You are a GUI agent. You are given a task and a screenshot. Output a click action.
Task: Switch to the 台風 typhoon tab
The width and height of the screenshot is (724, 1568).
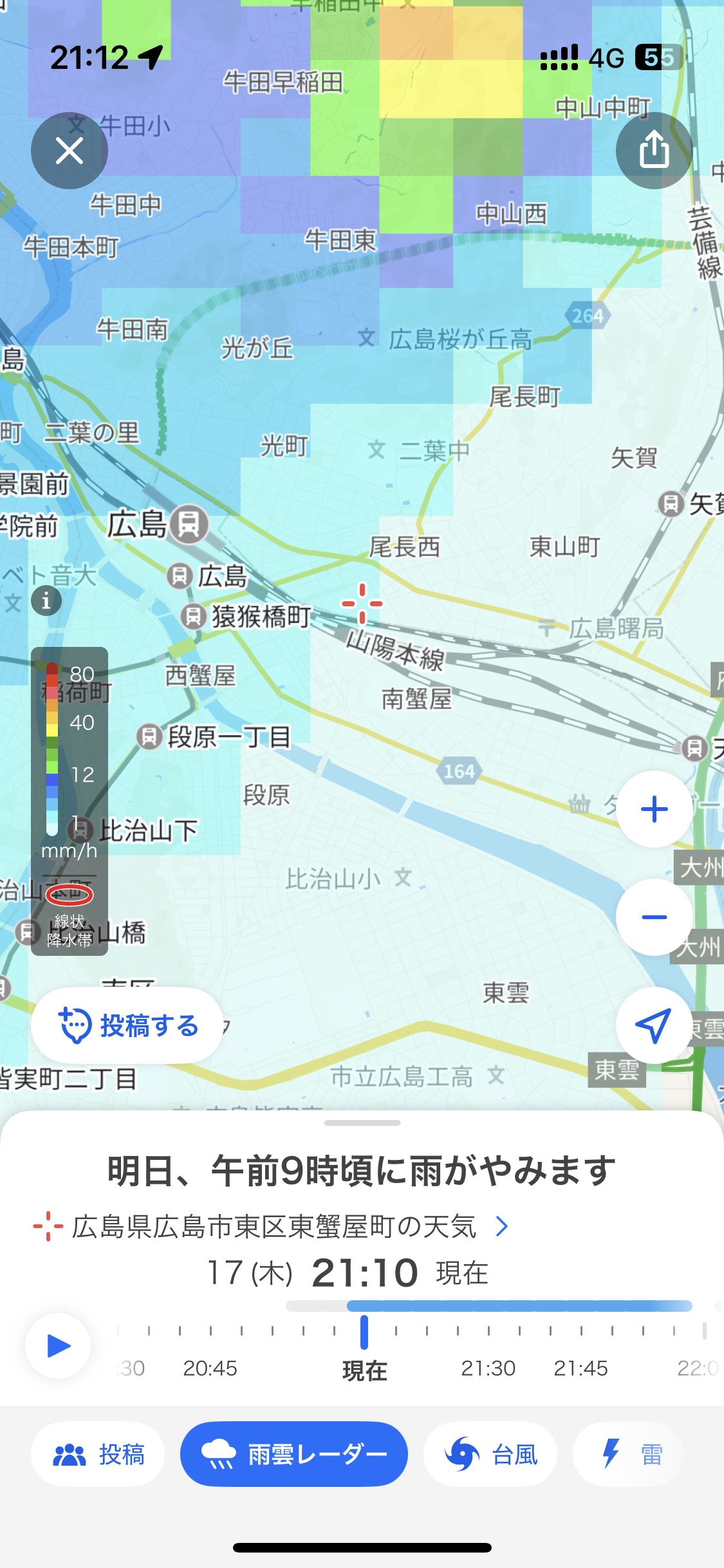click(490, 1454)
